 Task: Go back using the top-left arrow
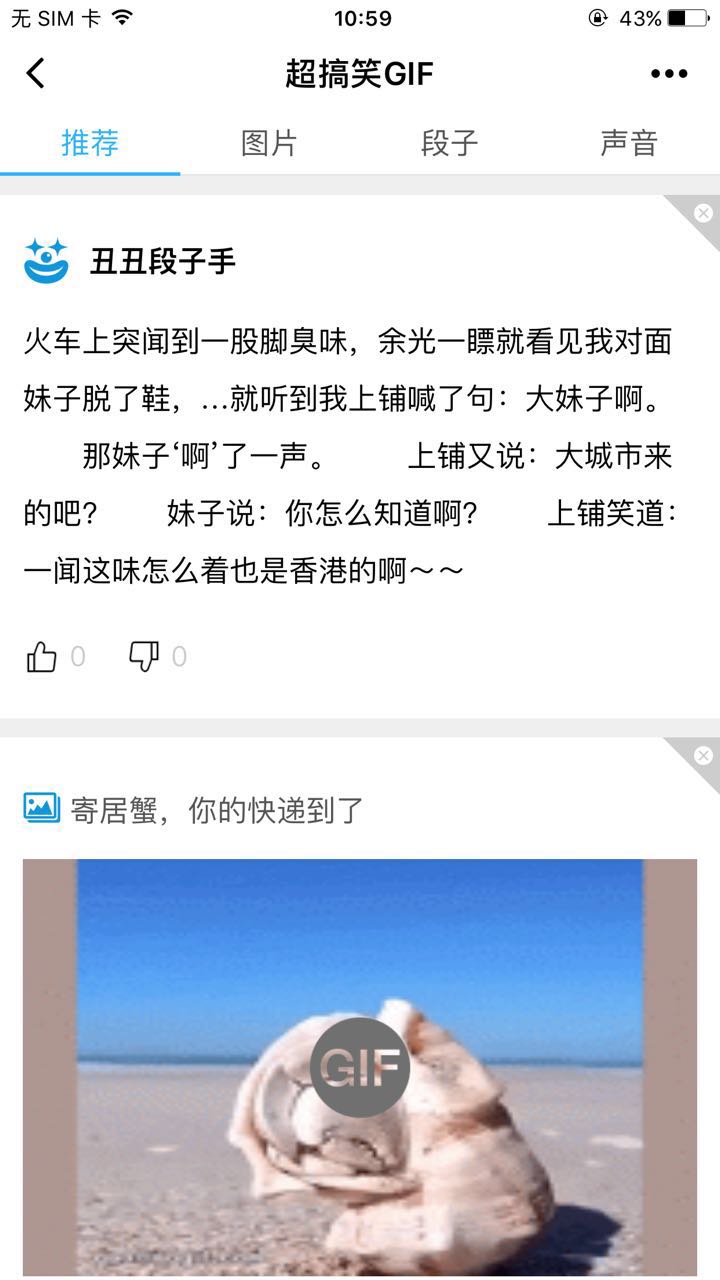point(36,73)
